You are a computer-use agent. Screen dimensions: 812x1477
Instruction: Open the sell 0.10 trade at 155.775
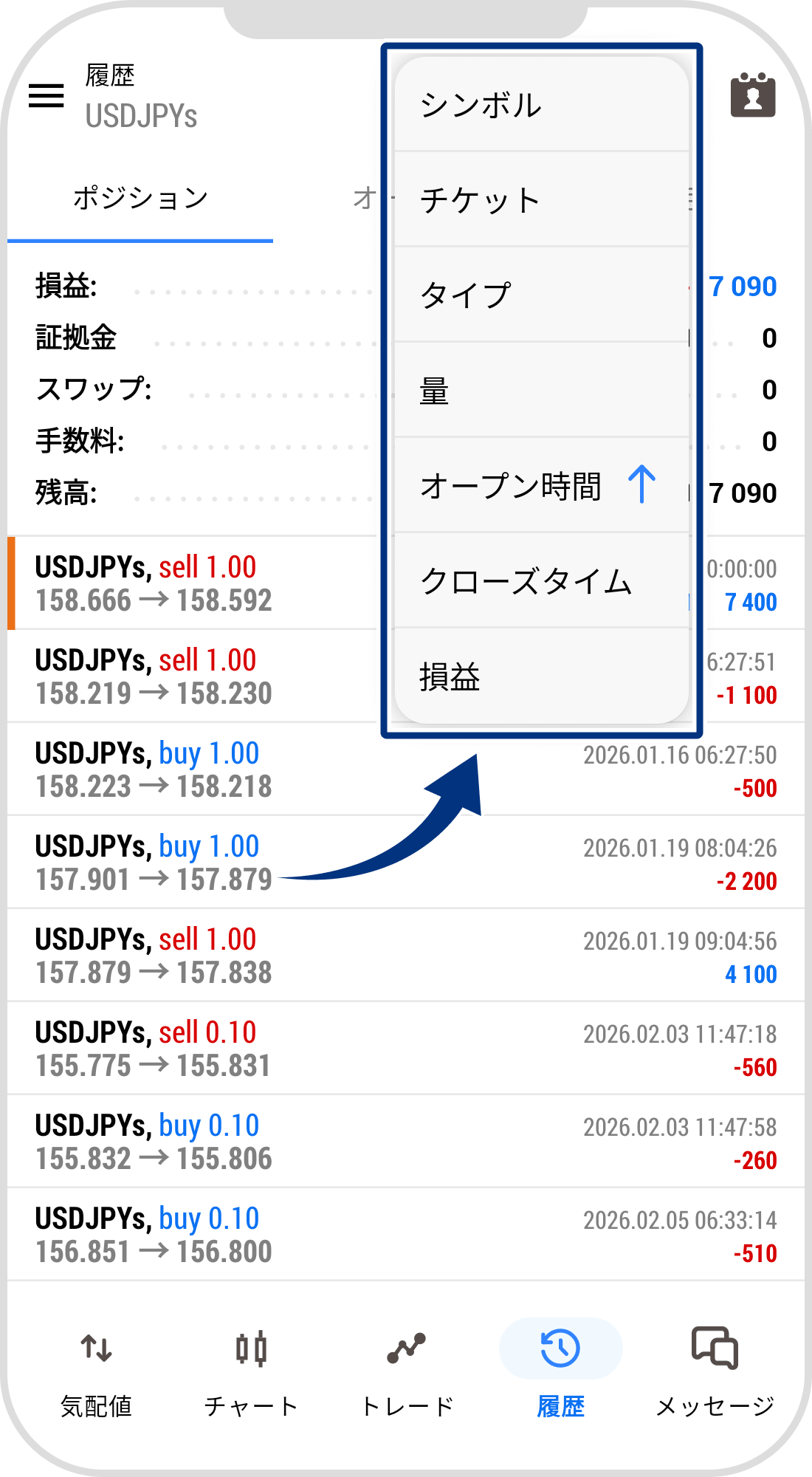[x=295, y=1049]
